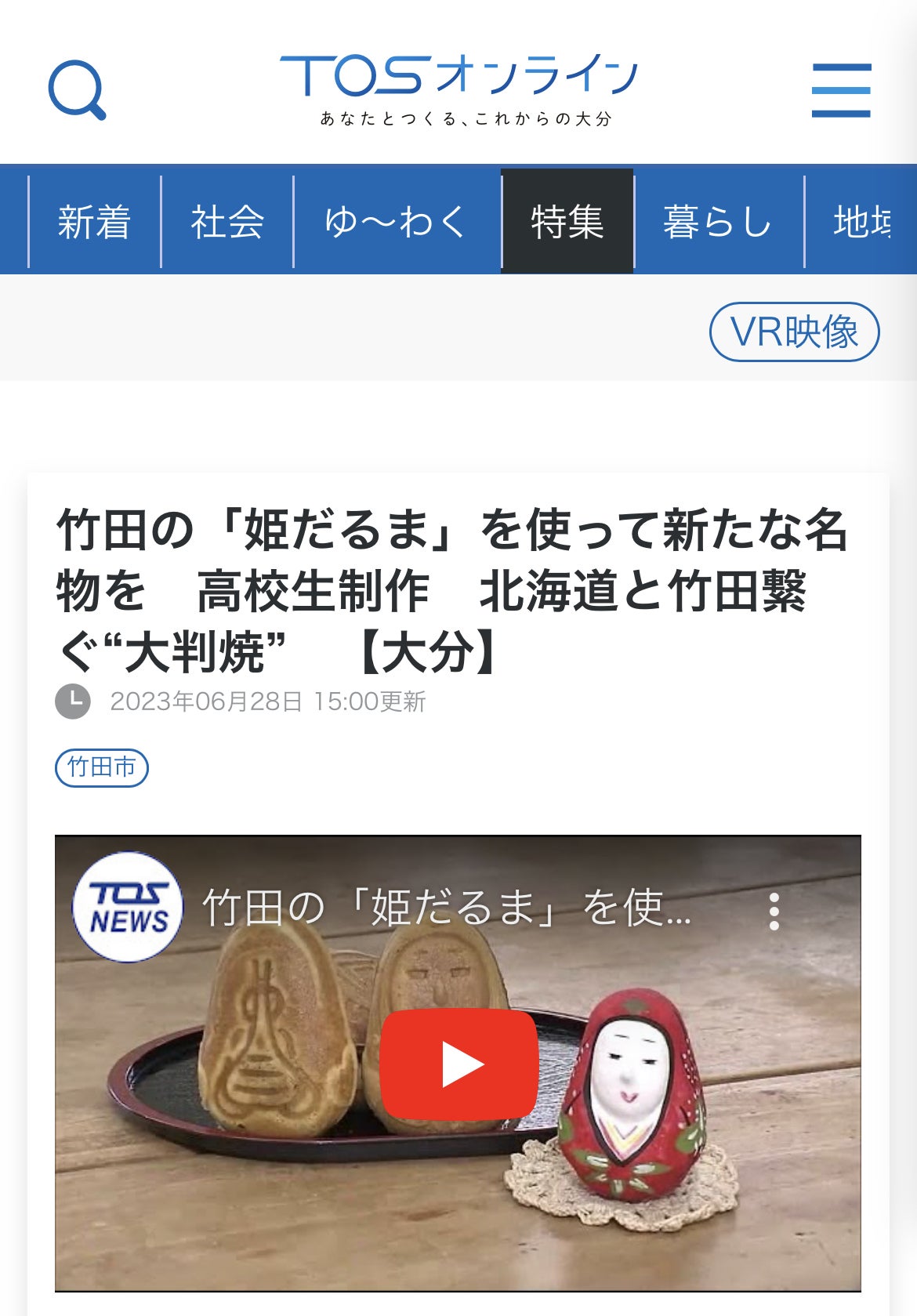
Task: Open the video title link 竹田の「姫だるま」
Action: (447, 908)
